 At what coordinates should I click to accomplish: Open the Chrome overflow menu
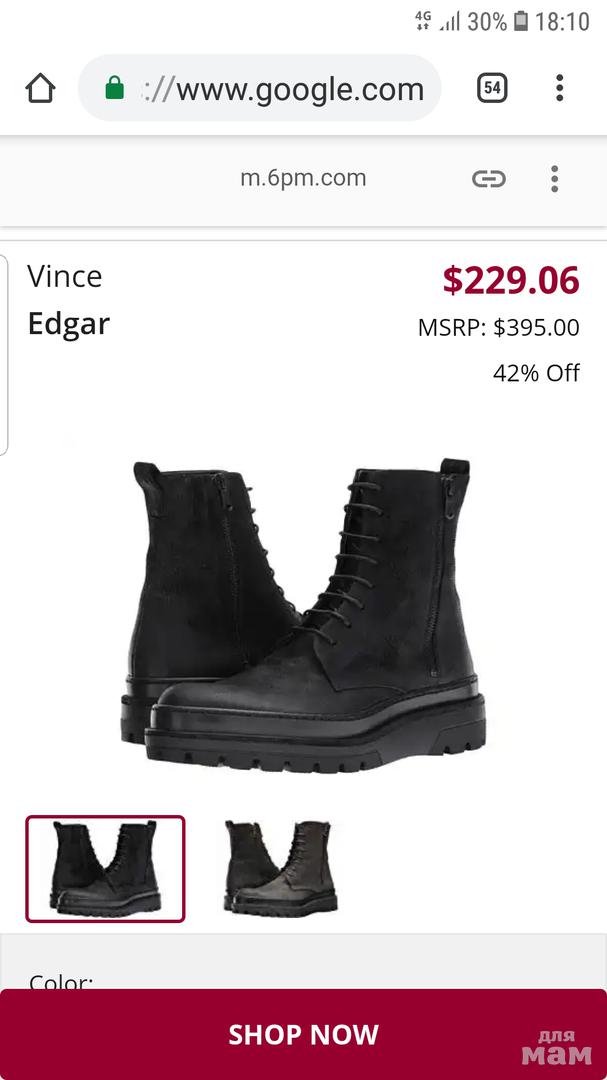(560, 89)
